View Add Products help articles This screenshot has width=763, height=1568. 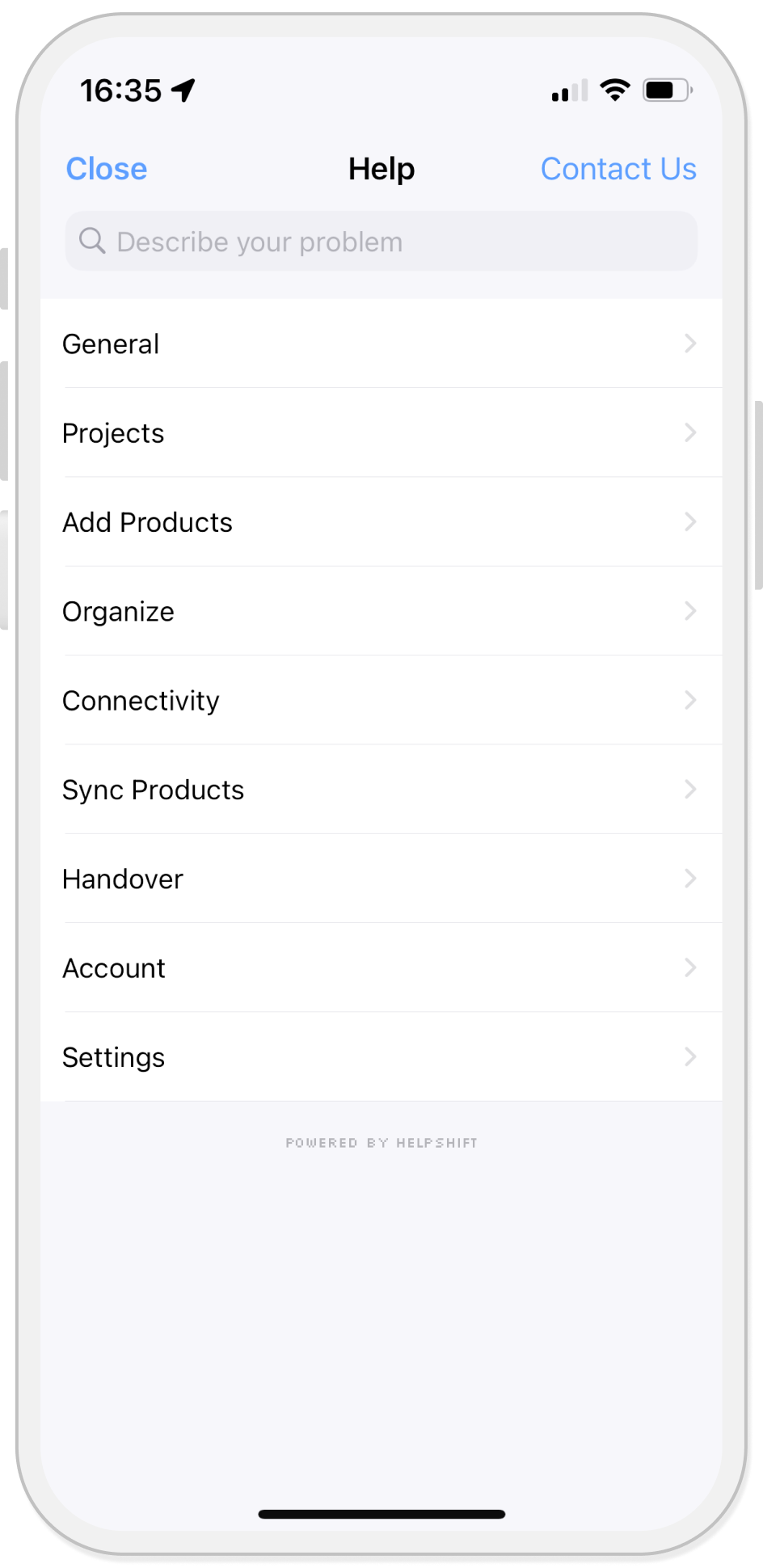click(381, 522)
